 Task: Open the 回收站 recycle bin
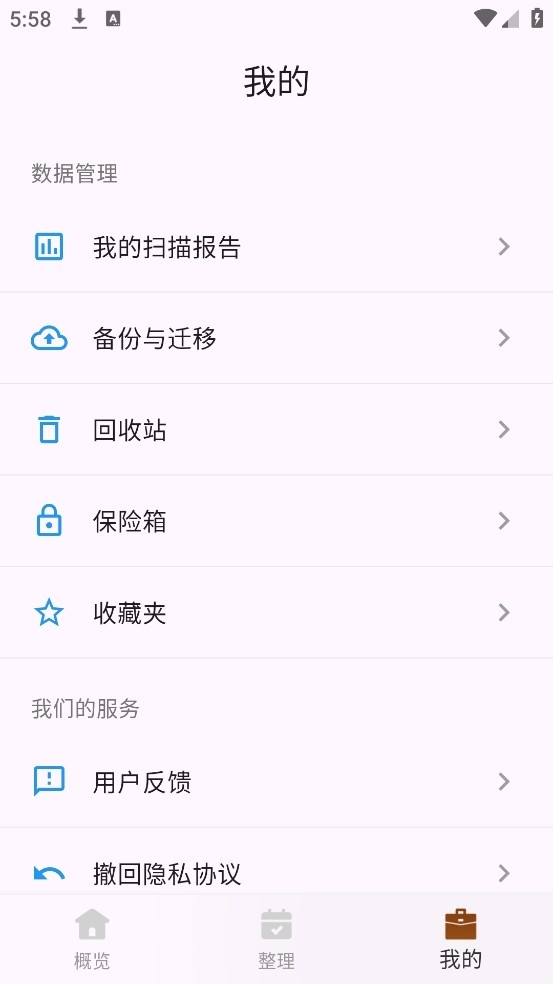276,430
